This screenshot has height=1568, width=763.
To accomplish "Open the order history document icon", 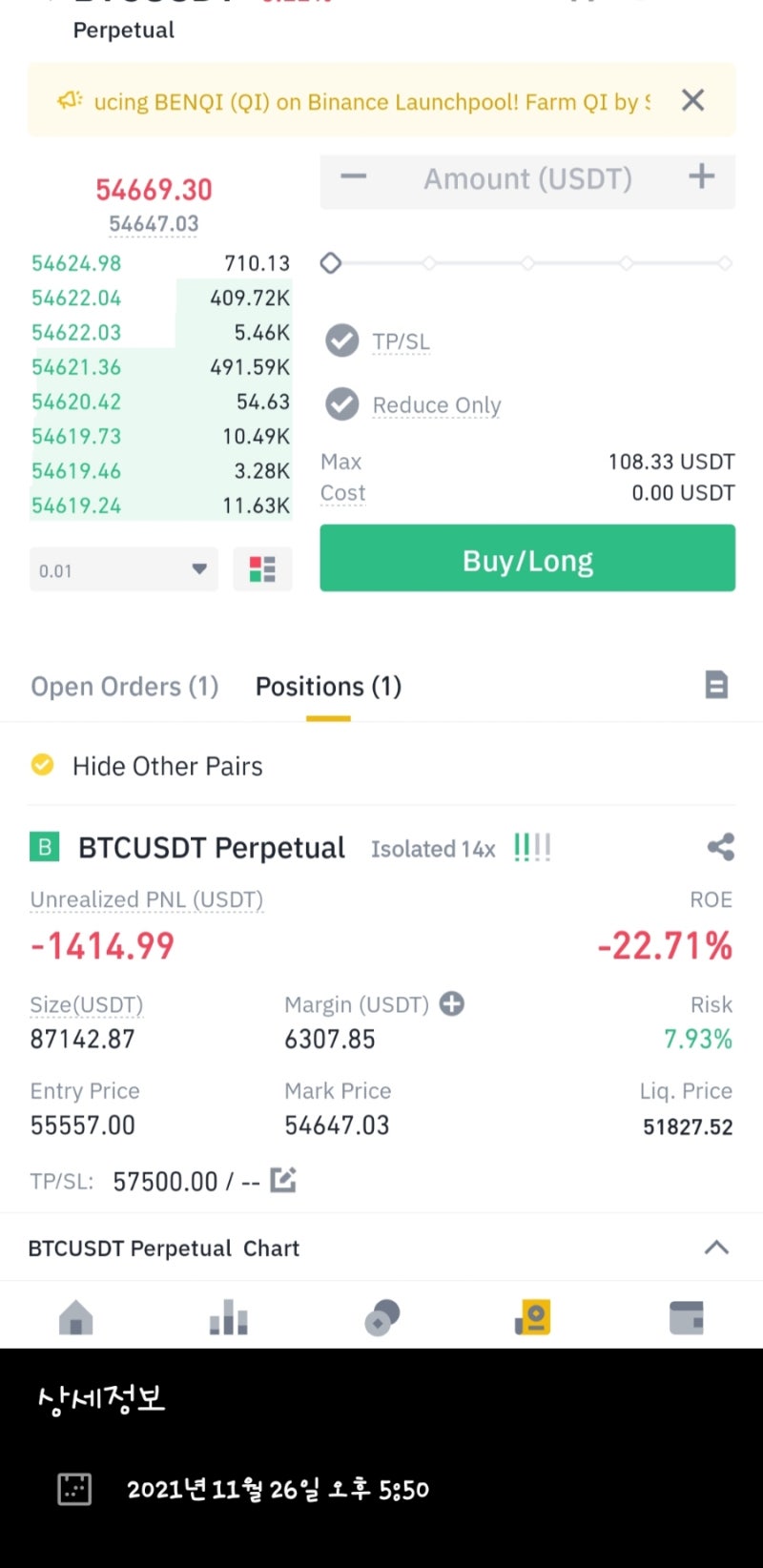I will tap(716, 685).
